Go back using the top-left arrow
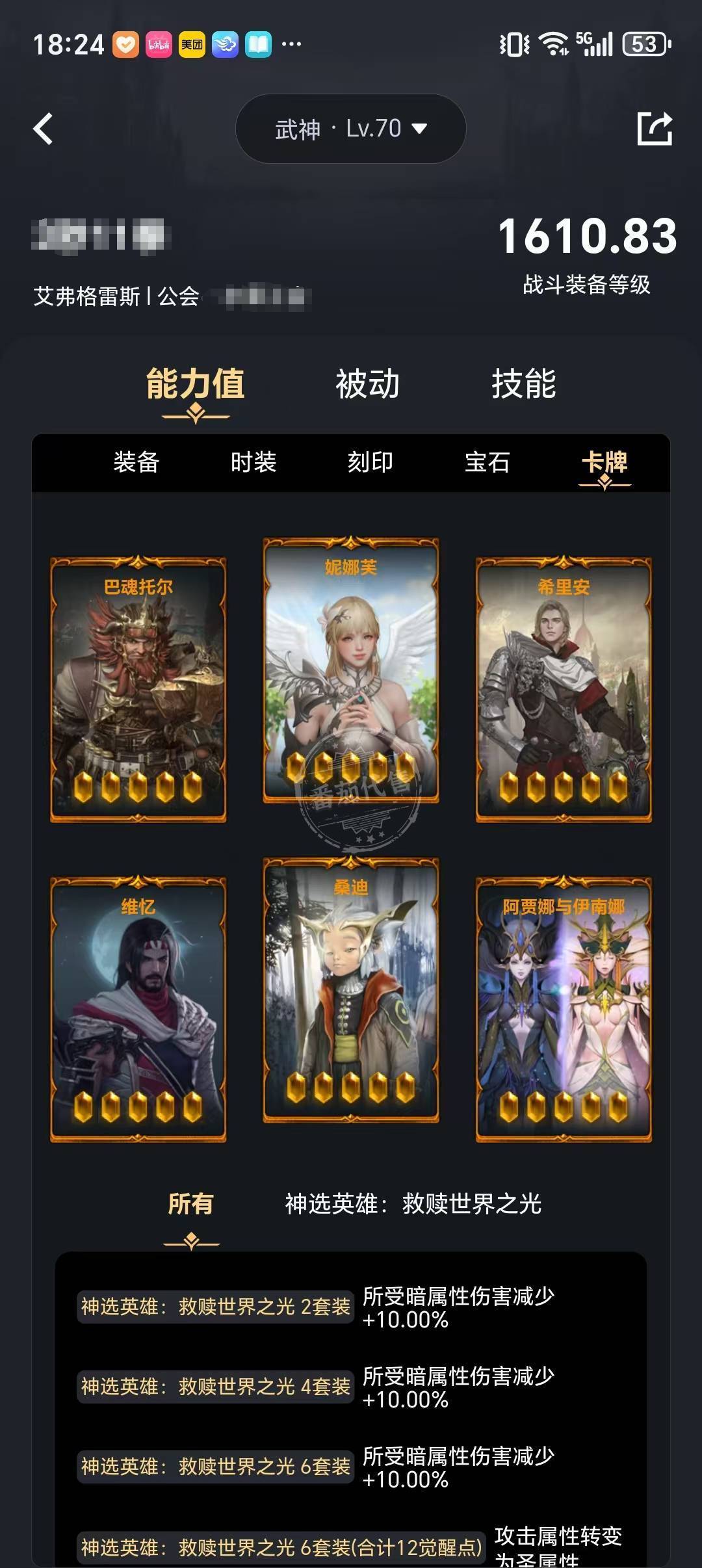702x1568 pixels. [x=43, y=129]
